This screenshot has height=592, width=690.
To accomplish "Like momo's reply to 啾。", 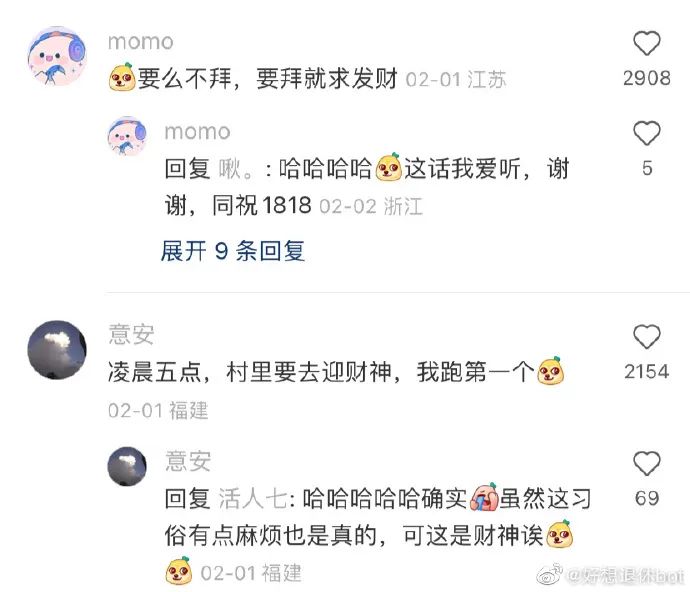I will pyautogui.click(x=647, y=134).
